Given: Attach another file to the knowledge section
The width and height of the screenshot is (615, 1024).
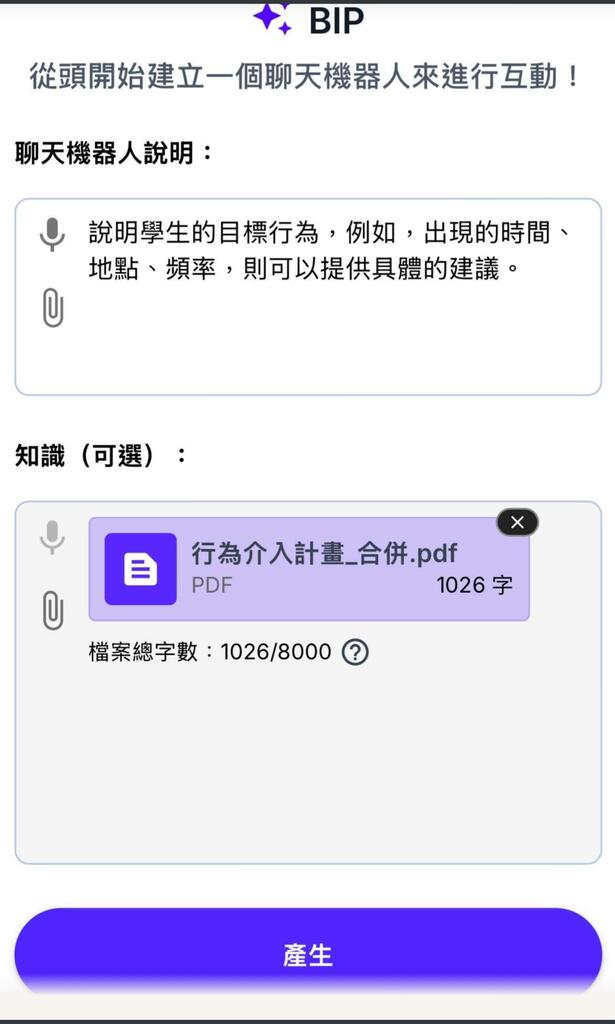Looking at the screenshot, I should pos(52,609).
